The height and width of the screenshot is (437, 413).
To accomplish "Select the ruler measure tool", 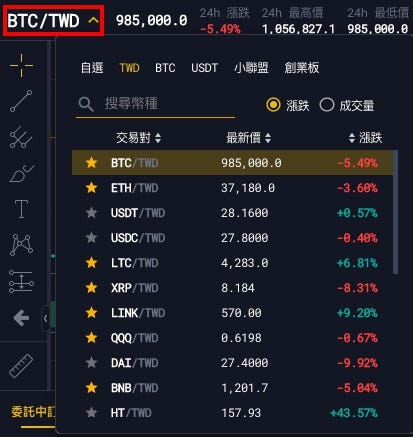I will pos(21,366).
